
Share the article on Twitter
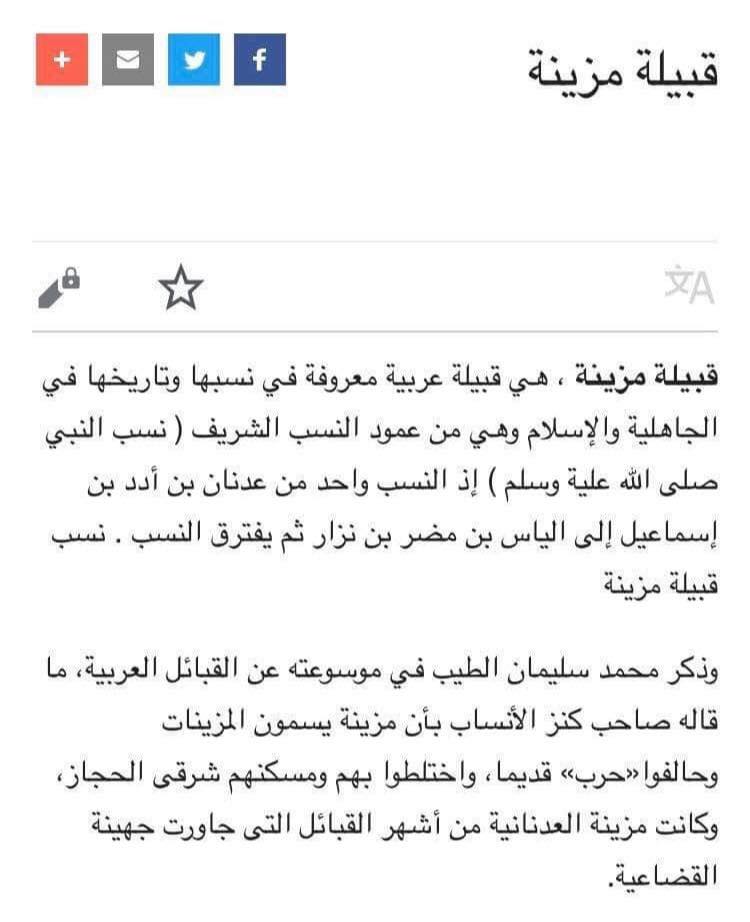pyautogui.click(x=194, y=59)
